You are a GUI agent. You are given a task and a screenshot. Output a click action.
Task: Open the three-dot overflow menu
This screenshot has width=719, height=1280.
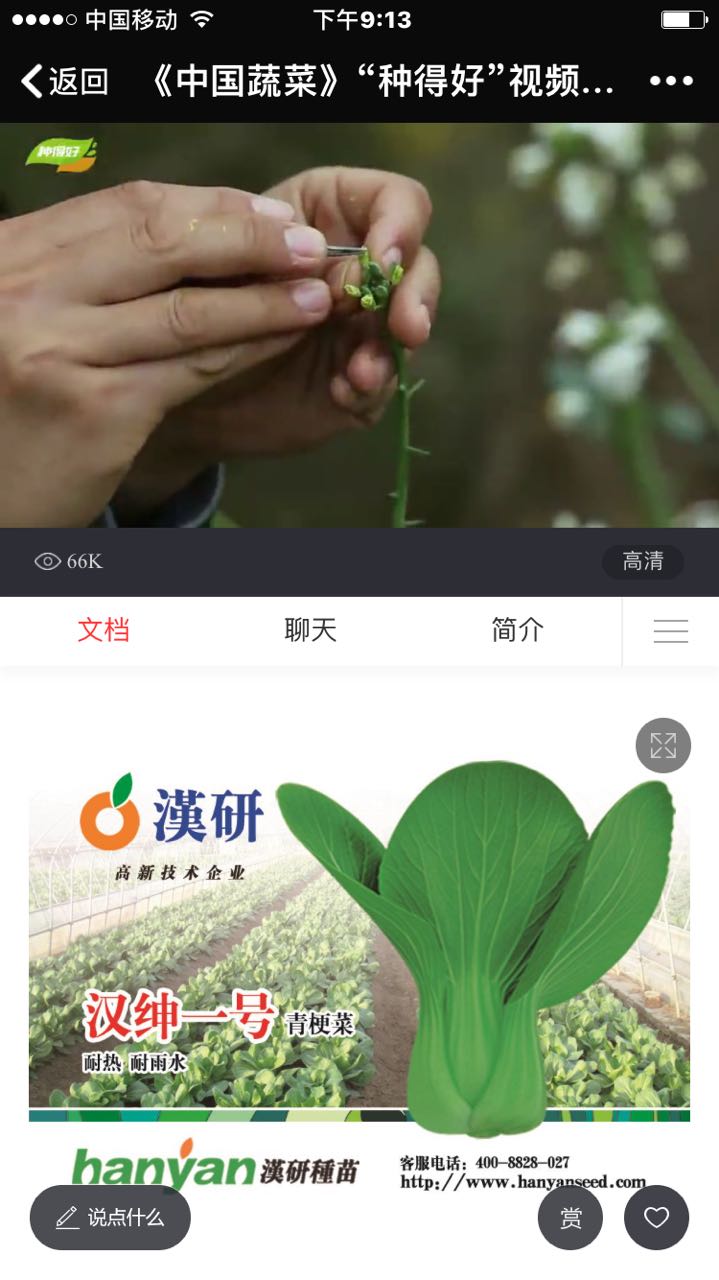pos(671,81)
